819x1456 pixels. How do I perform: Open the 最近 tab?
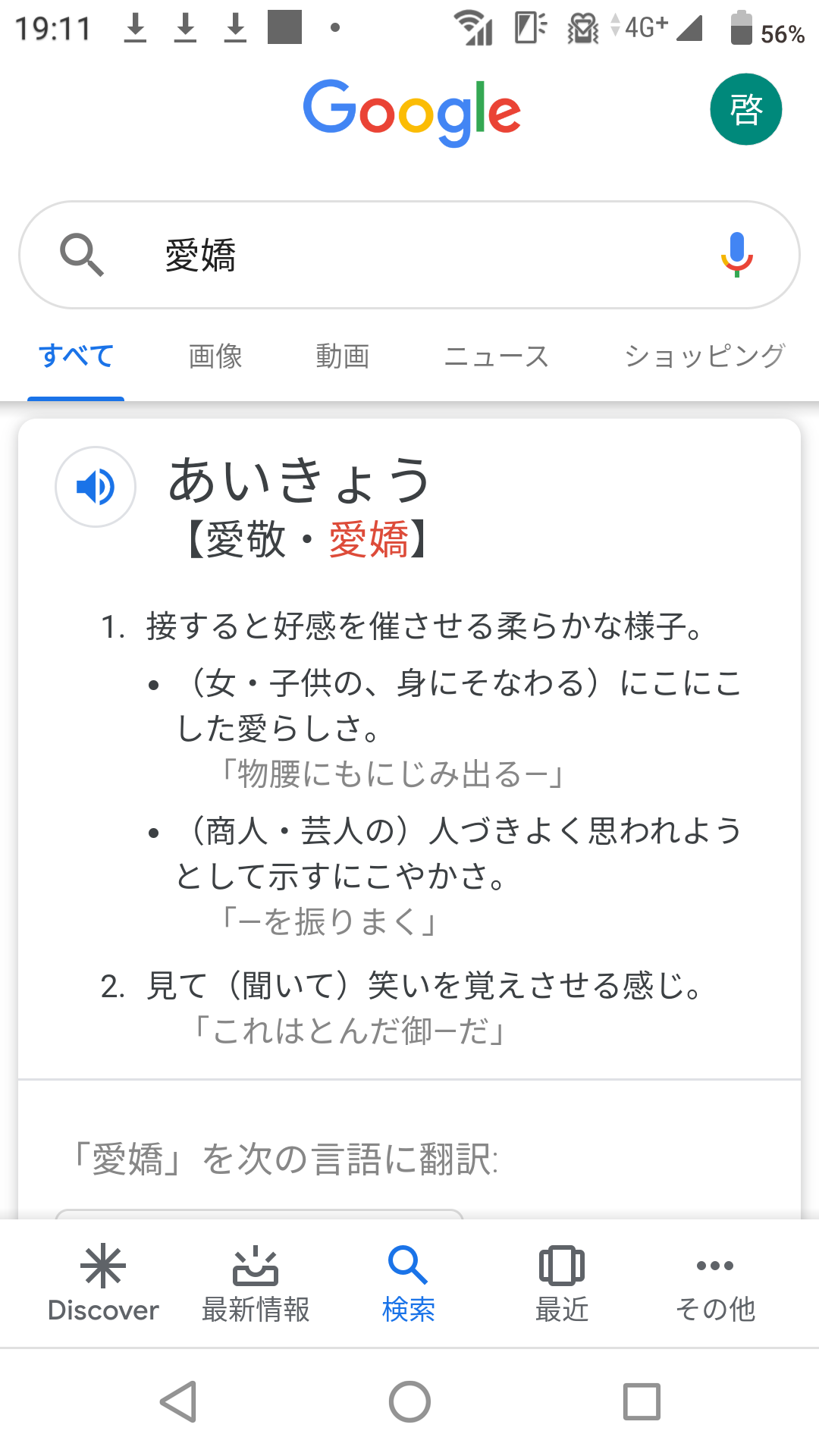point(562,1283)
